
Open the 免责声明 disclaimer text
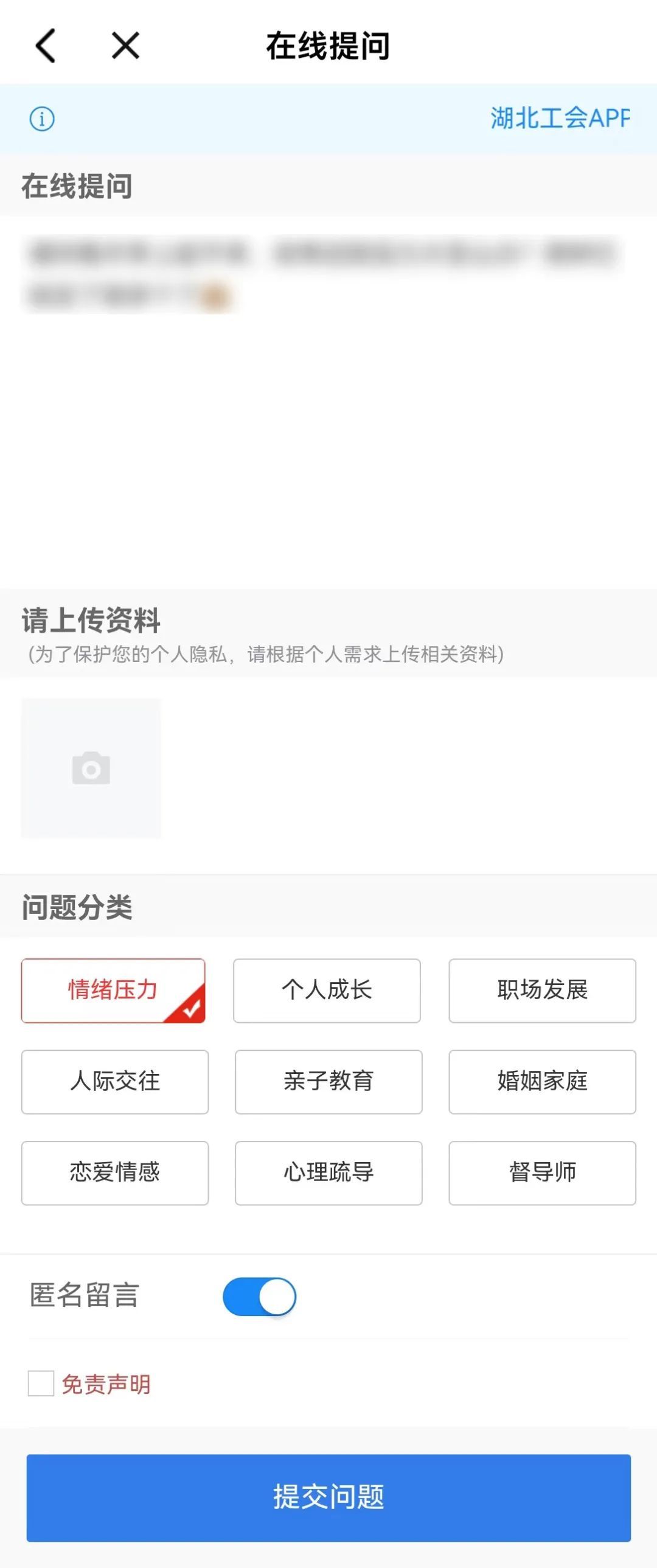coord(106,1384)
